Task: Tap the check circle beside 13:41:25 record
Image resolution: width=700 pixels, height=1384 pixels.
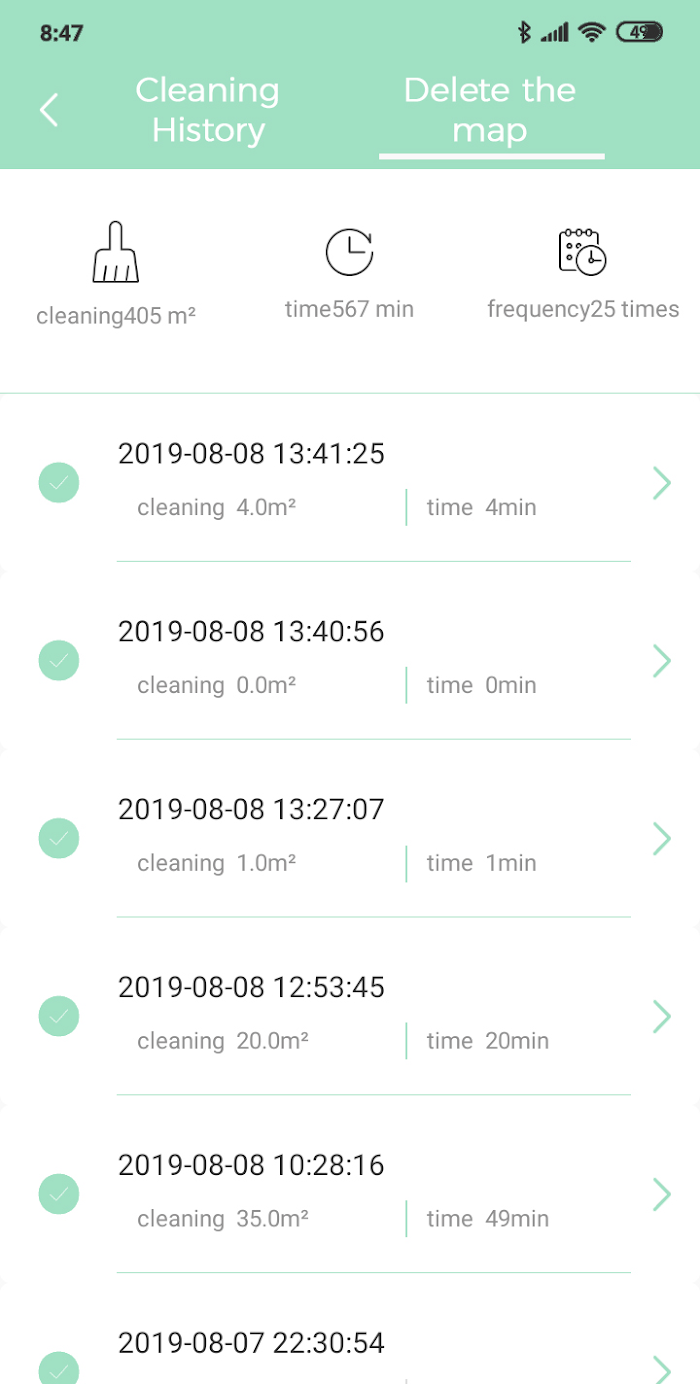Action: [59, 483]
